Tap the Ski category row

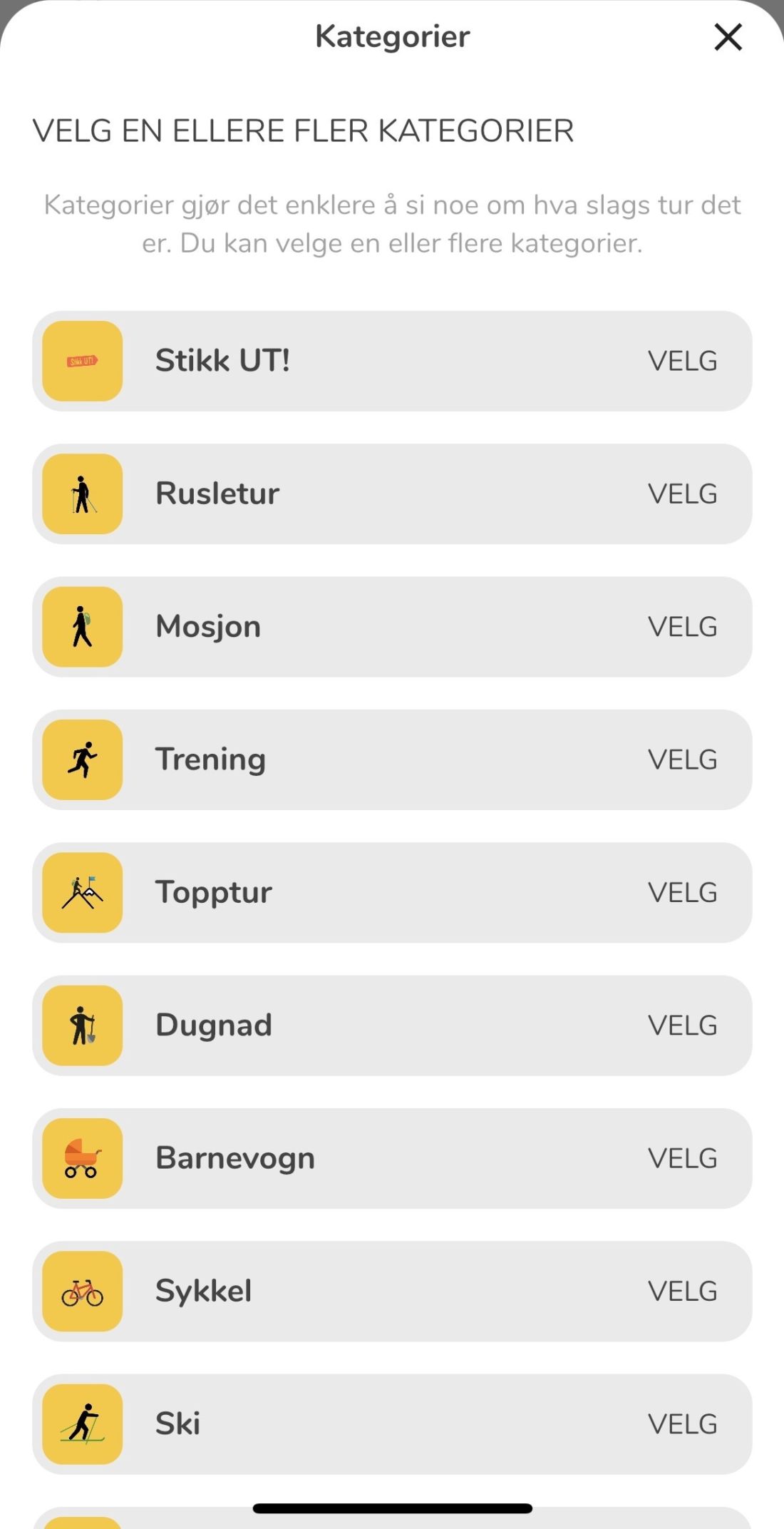point(392,1423)
